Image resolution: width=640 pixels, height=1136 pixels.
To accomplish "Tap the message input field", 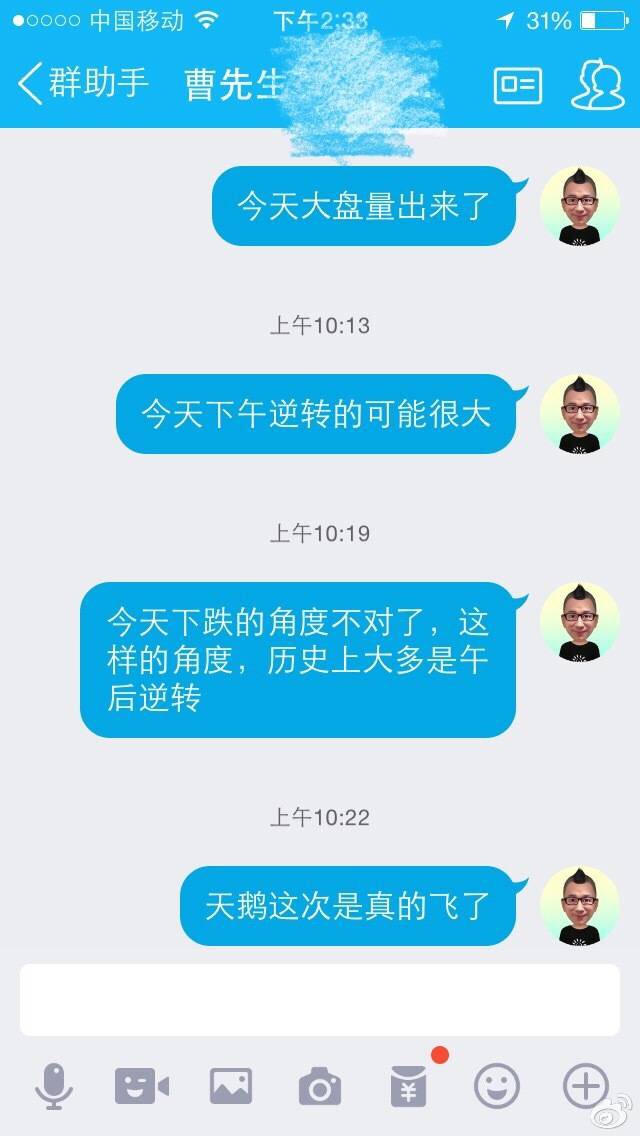I will (320, 999).
